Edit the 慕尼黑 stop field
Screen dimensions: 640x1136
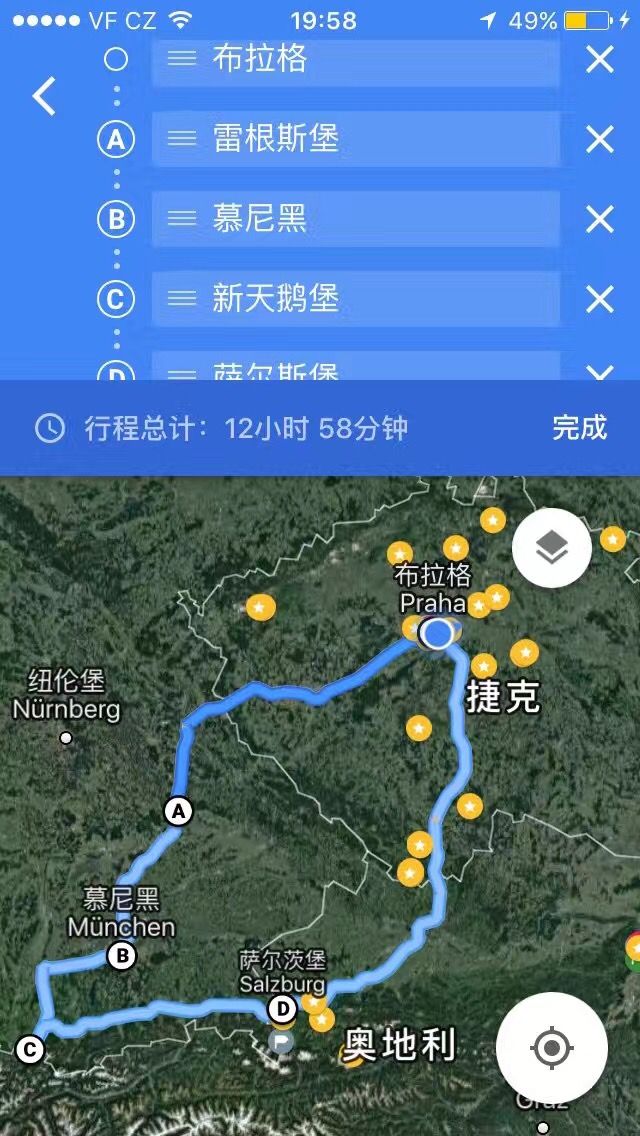(355, 219)
